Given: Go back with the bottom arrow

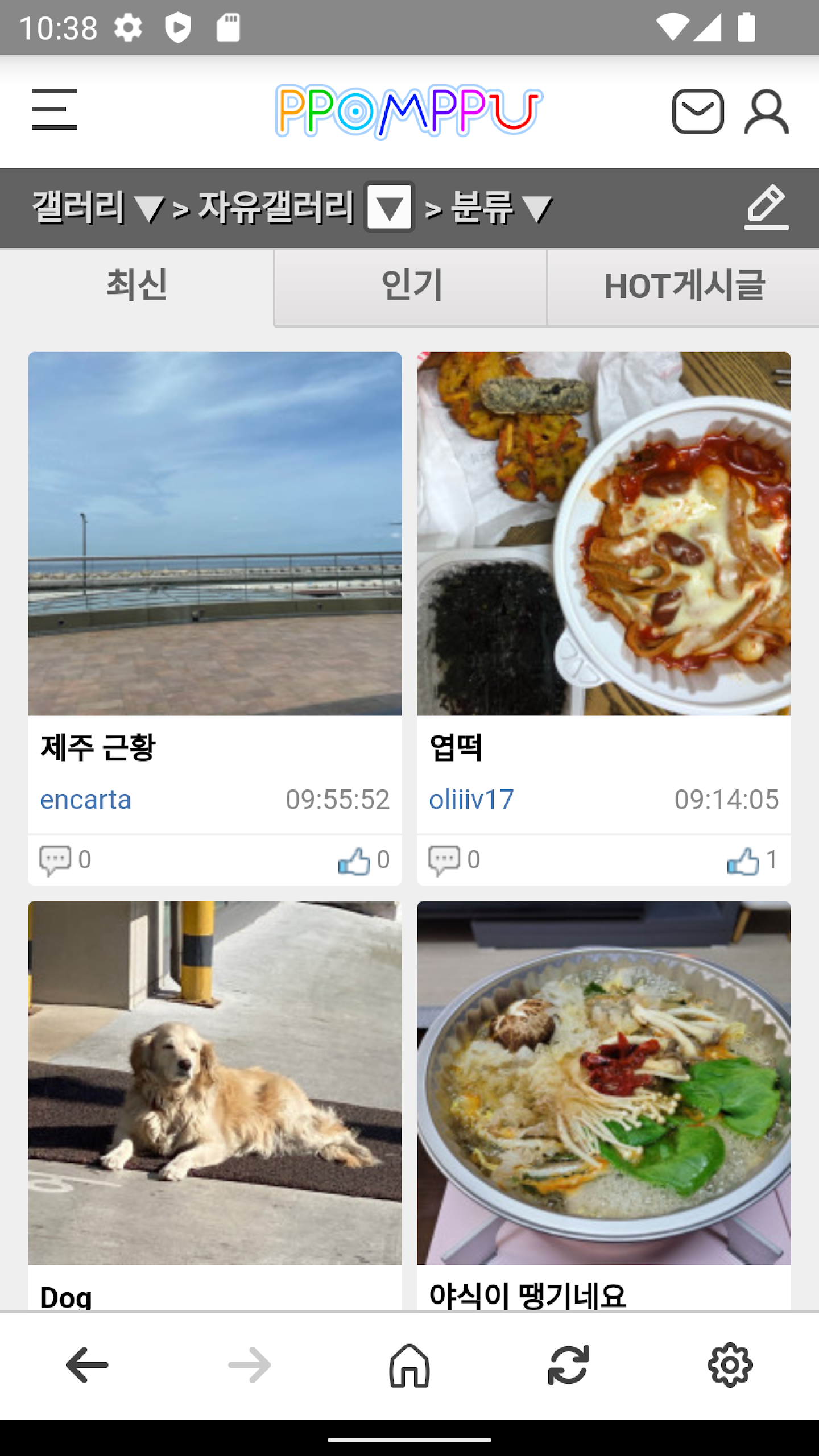Looking at the screenshot, I should coord(87,1365).
